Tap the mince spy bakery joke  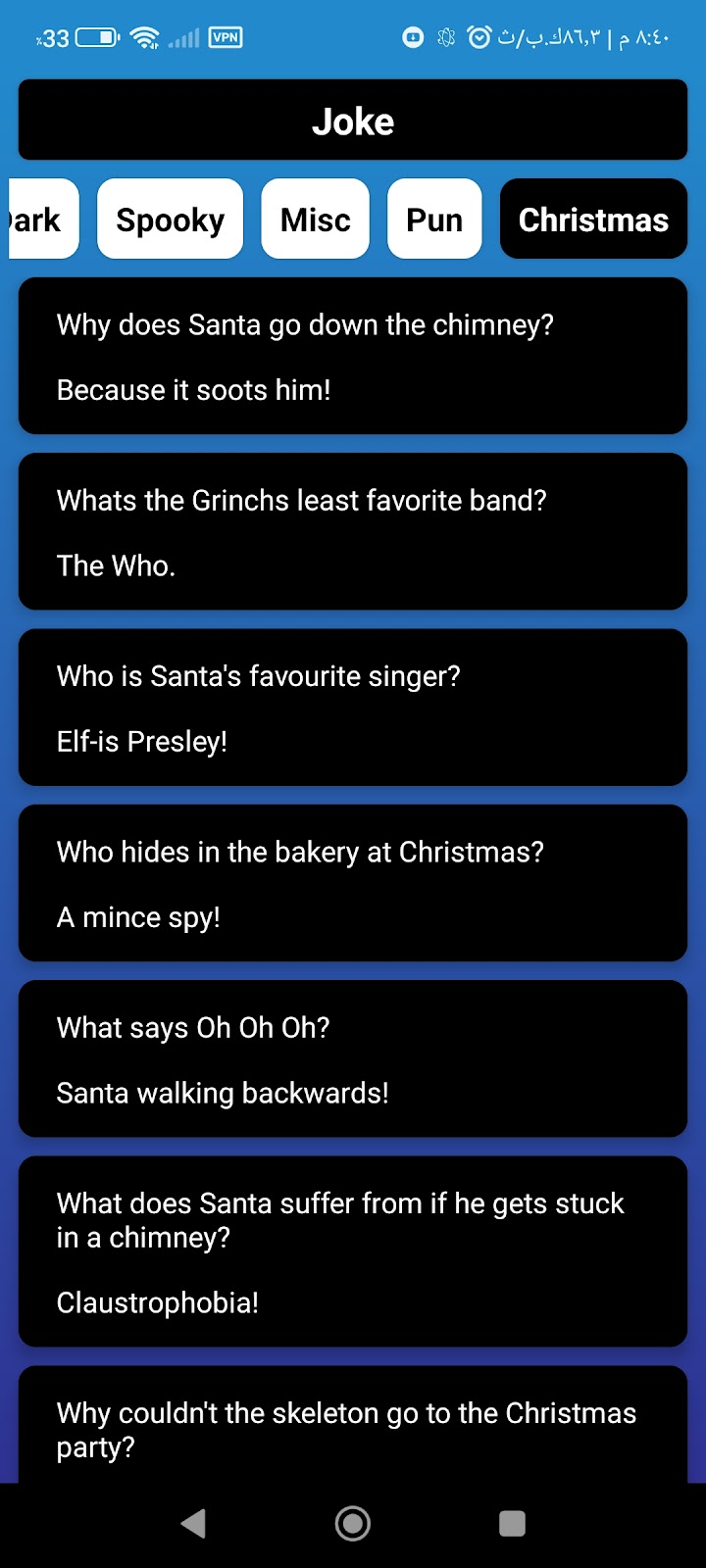pyautogui.click(x=353, y=883)
